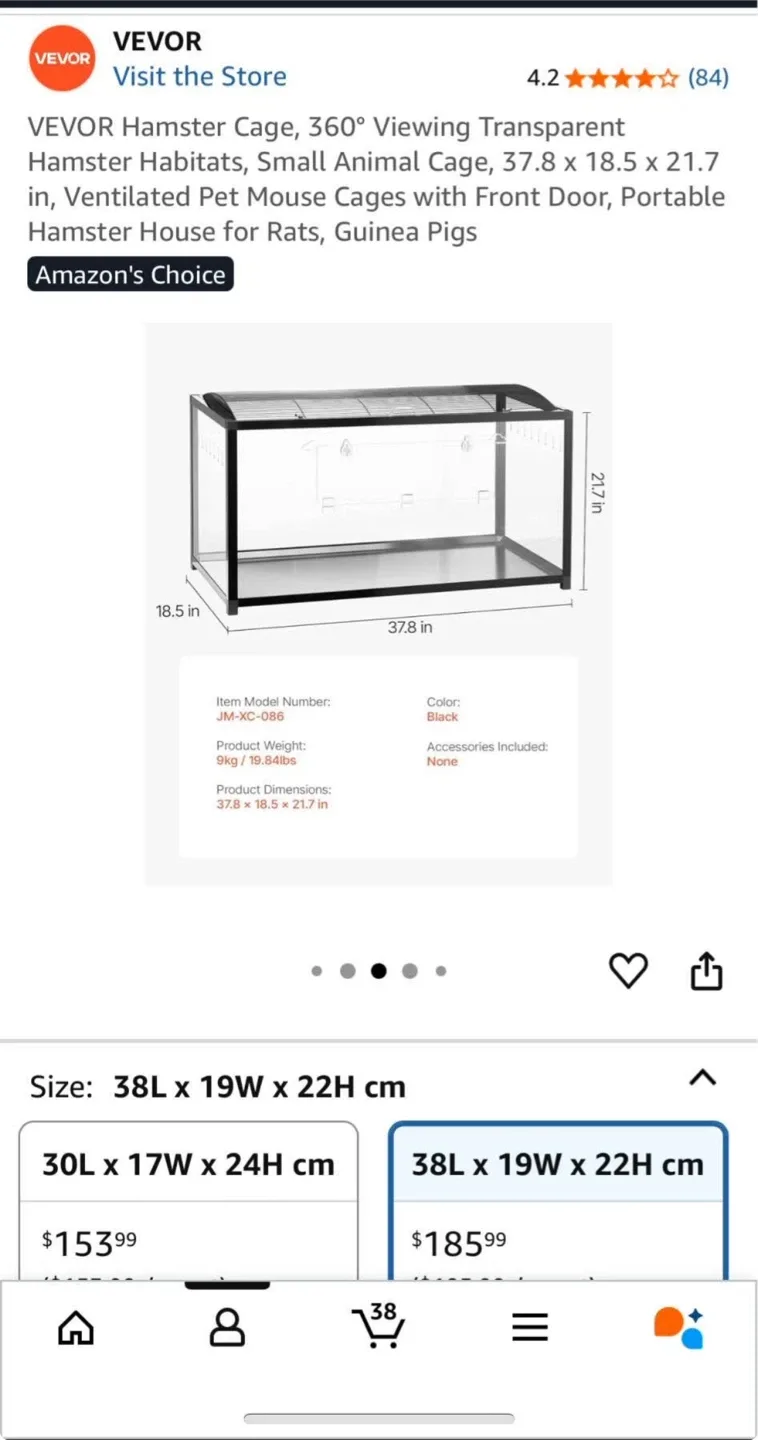Screen dimensions: 758x1440
Task: Open the hamburger navigation menu
Action: 529,1327
